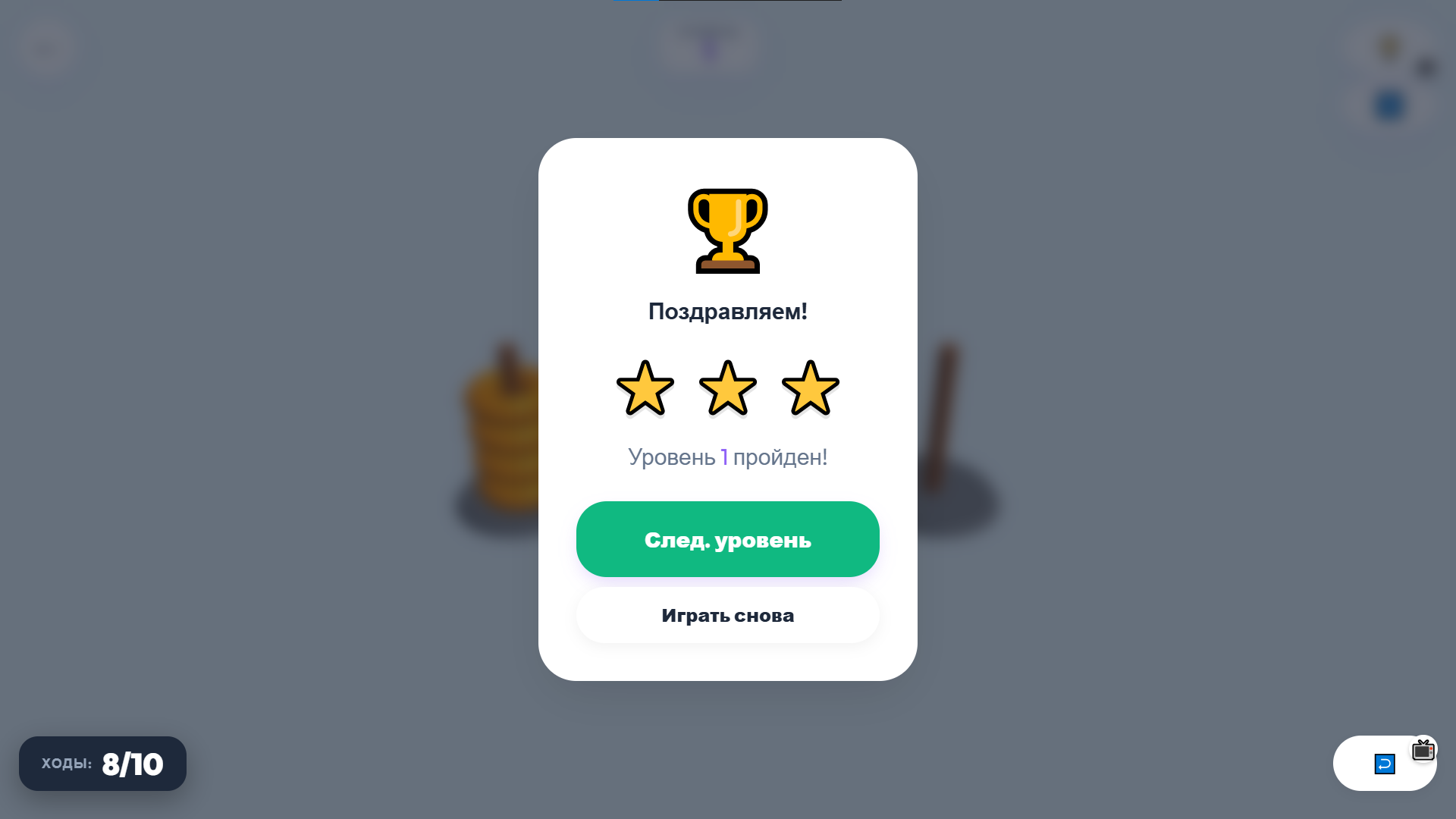Viewport: 1456px width, 819px height.
Task: Go to the next level (След. уровень)
Action: pyautogui.click(x=727, y=539)
